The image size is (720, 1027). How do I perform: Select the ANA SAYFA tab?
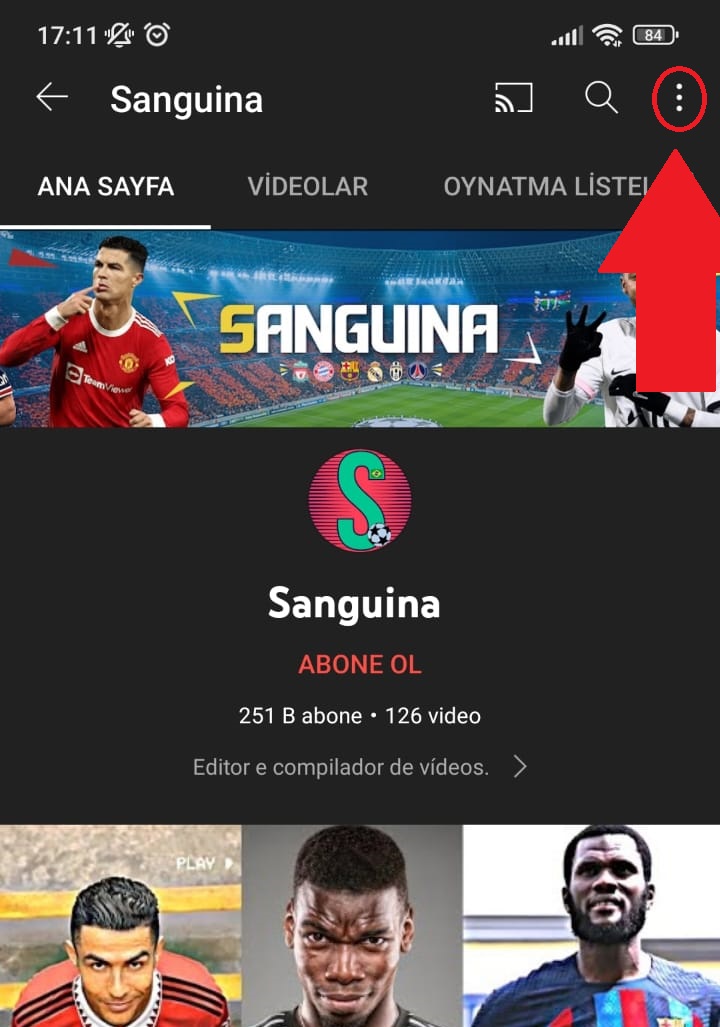105,186
